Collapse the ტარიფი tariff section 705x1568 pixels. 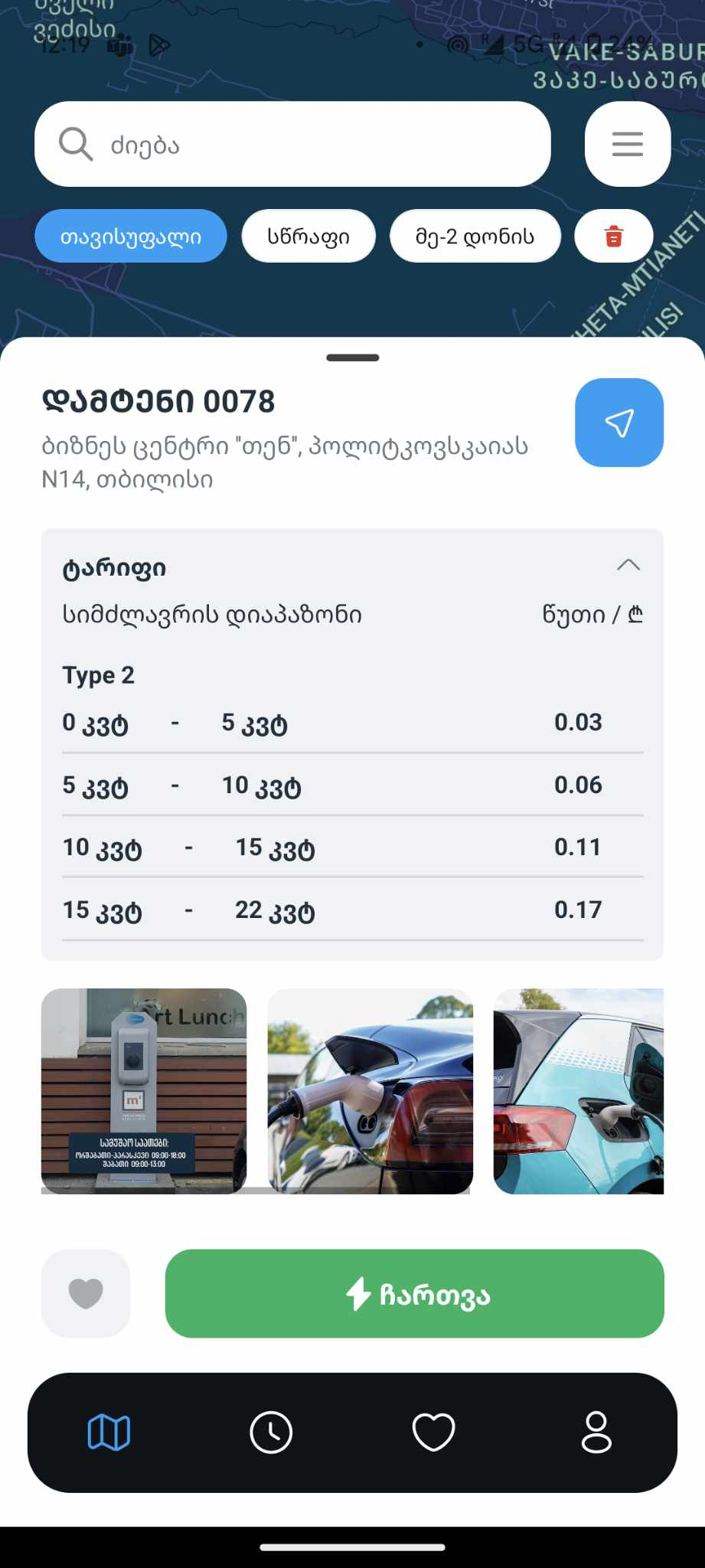(628, 566)
